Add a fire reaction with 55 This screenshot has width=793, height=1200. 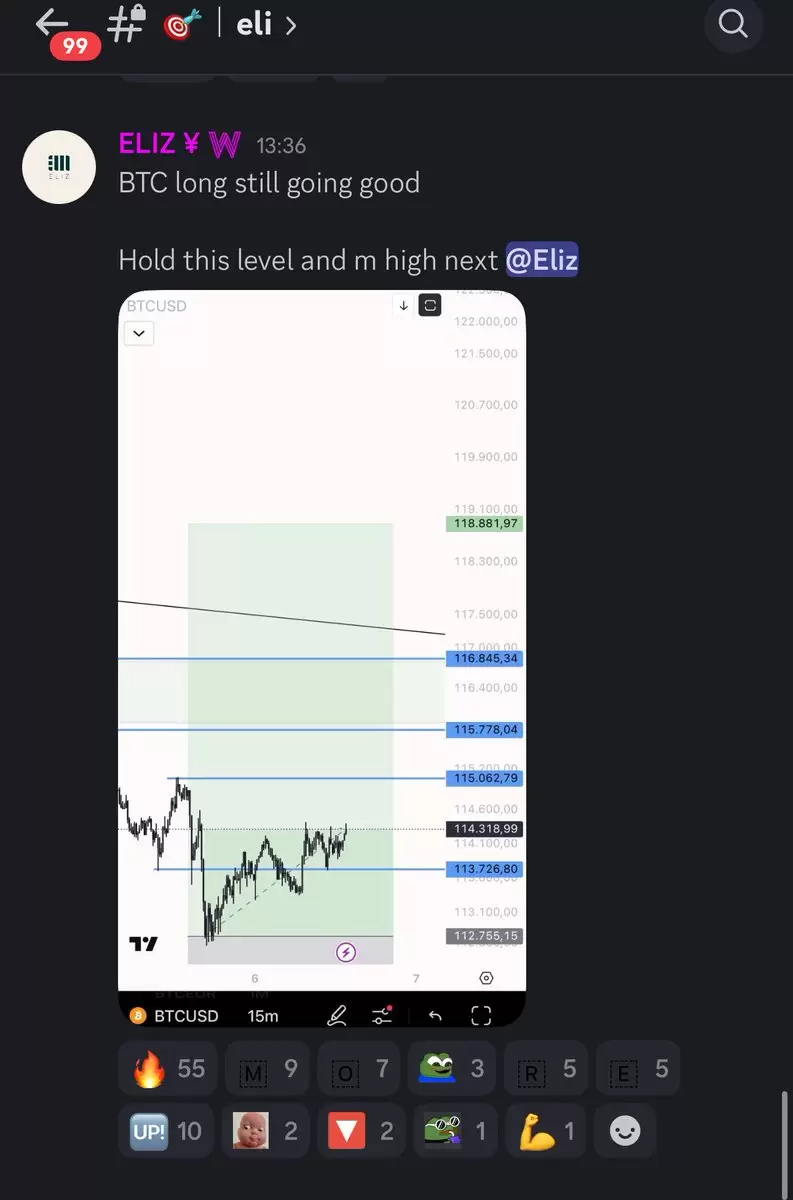[168, 1069]
